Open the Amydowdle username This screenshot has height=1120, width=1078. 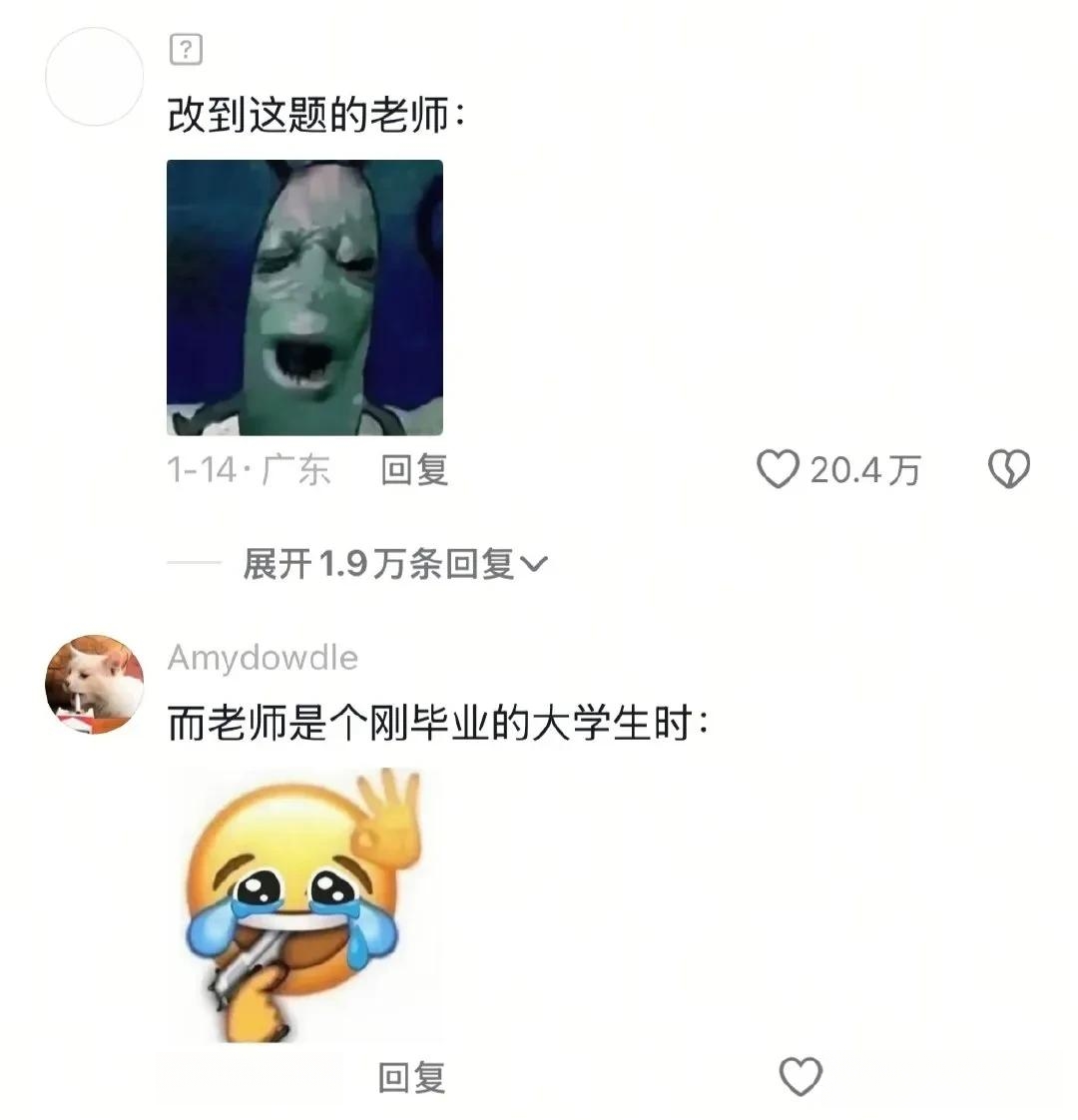point(263,658)
